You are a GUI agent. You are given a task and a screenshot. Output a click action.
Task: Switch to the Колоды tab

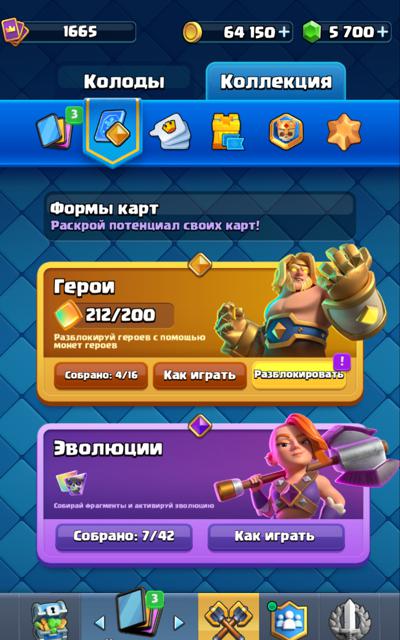click(124, 82)
